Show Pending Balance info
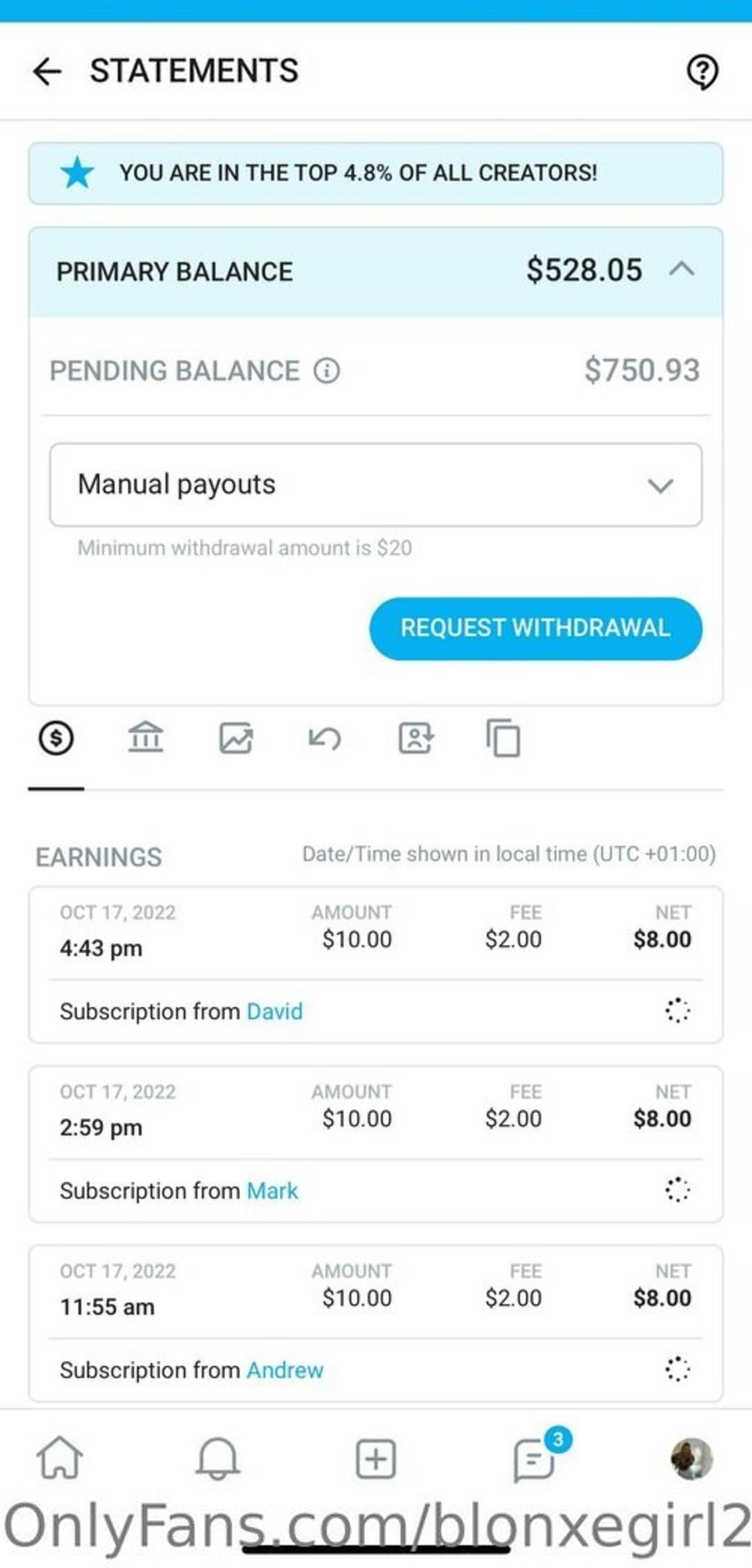 pyautogui.click(x=327, y=371)
